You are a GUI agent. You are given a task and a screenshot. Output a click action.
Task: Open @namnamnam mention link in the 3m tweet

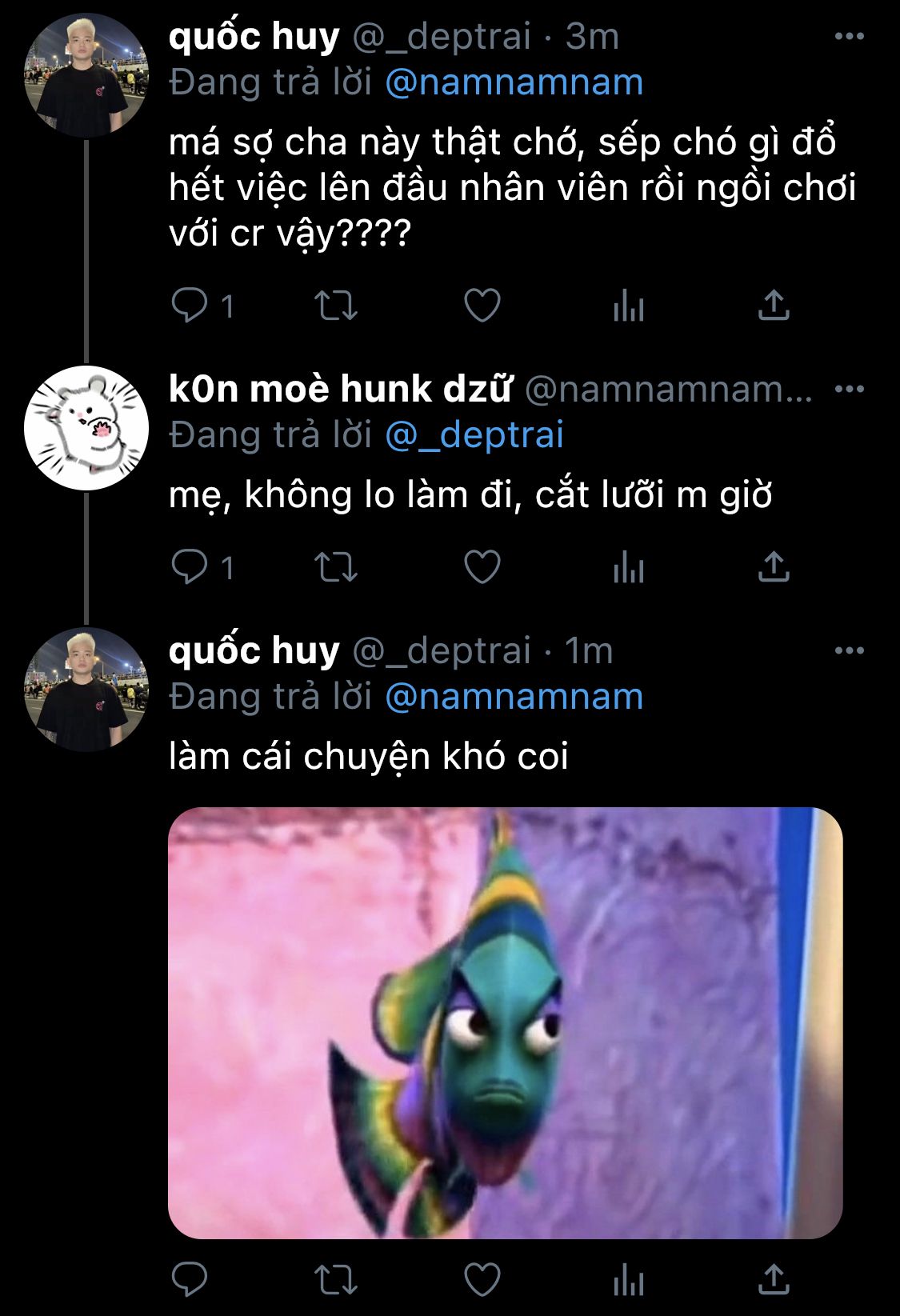(x=514, y=82)
